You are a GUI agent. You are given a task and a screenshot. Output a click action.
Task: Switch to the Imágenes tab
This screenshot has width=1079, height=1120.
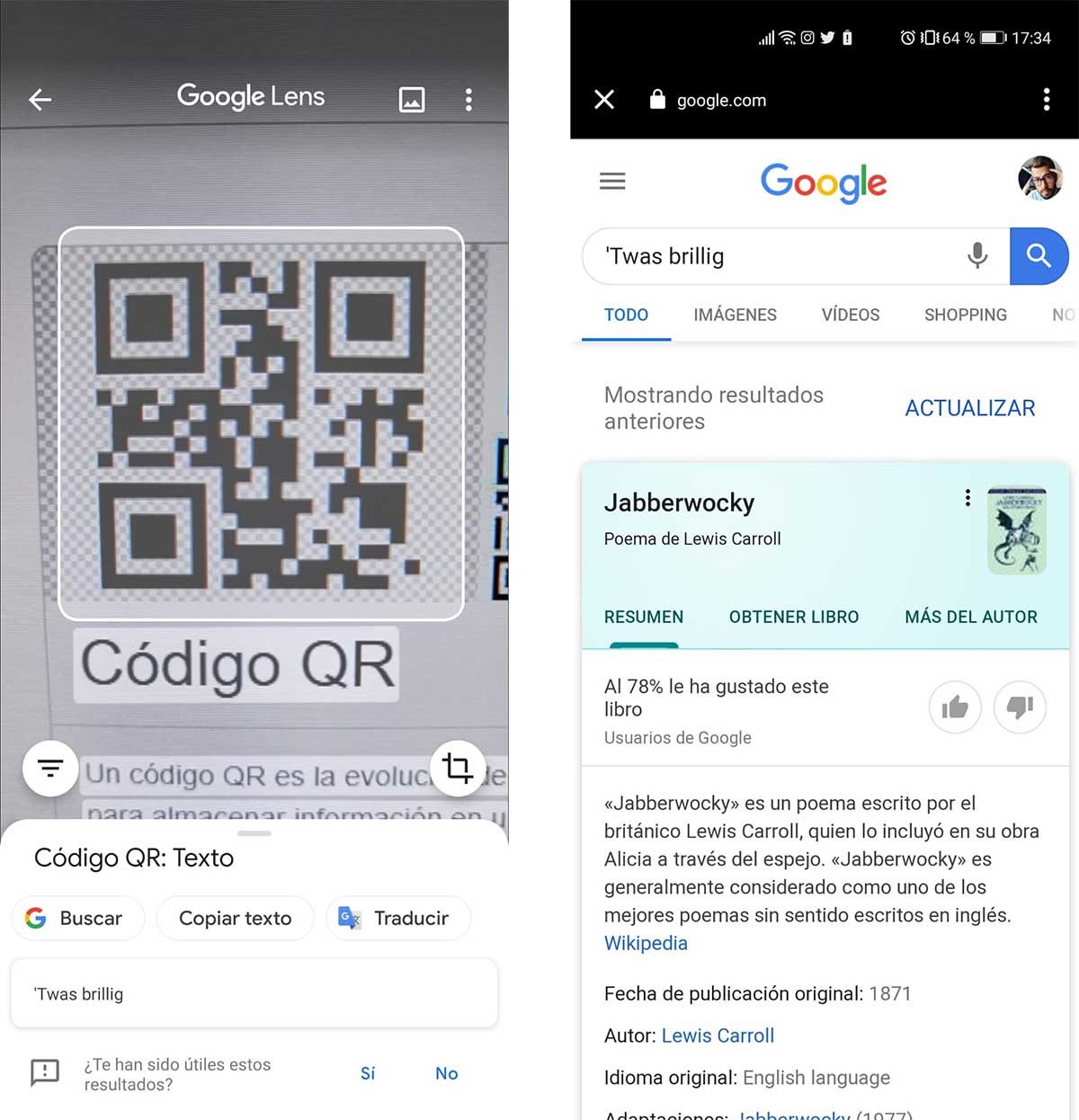pos(735,315)
